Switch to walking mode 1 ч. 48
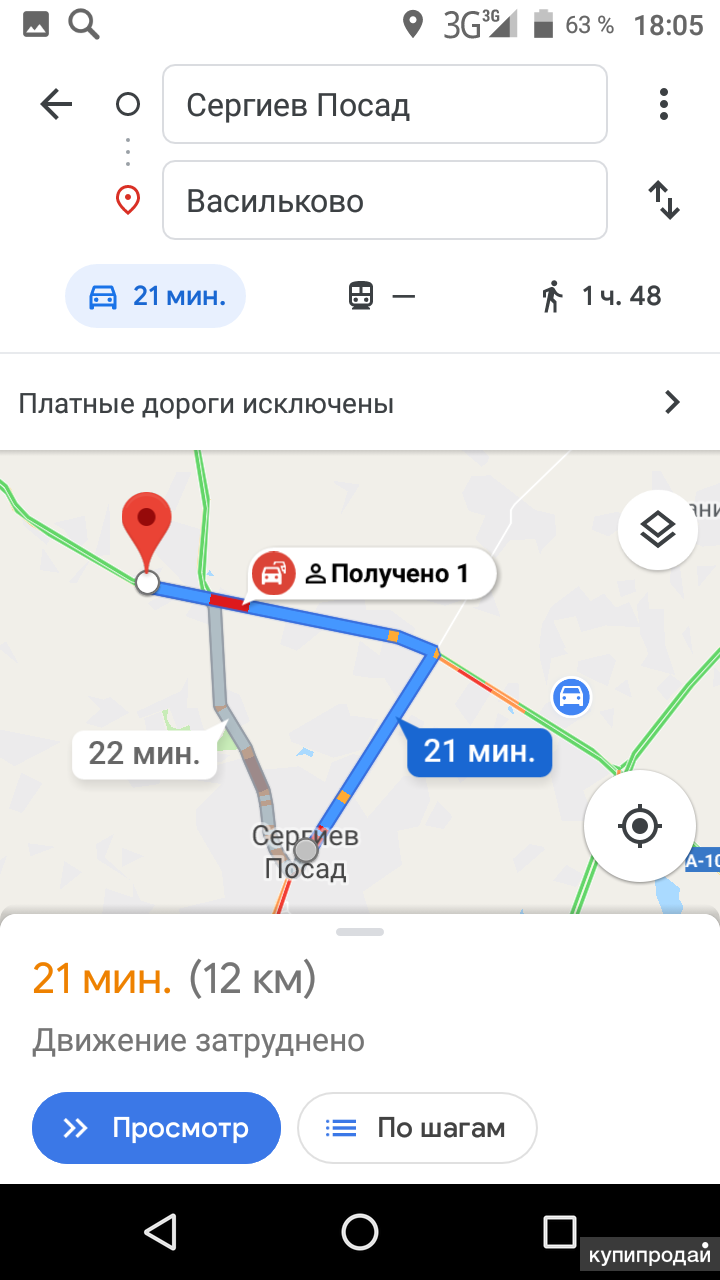This screenshot has width=720, height=1280. [x=601, y=296]
